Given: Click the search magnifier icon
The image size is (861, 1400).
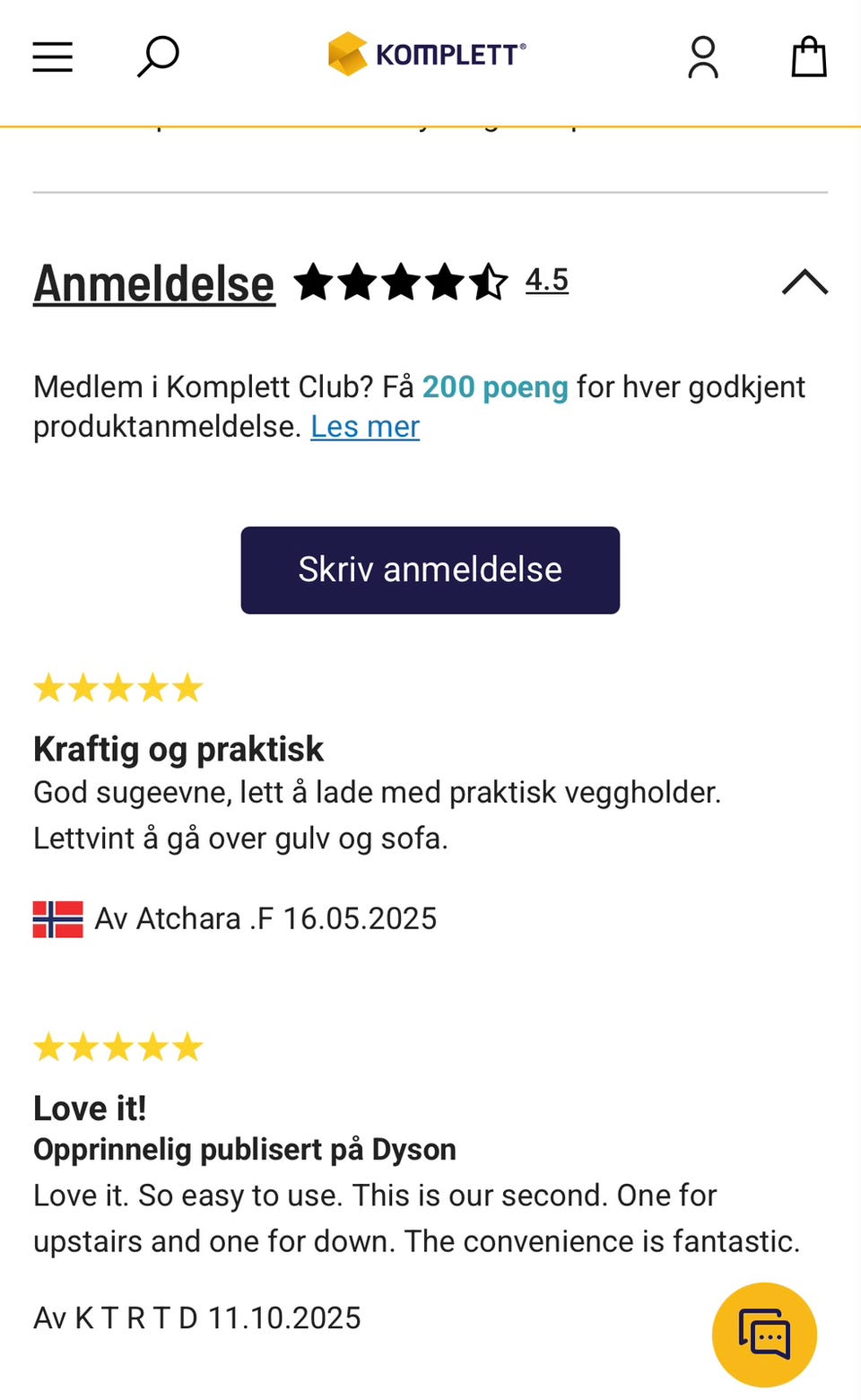Looking at the screenshot, I should (157, 57).
